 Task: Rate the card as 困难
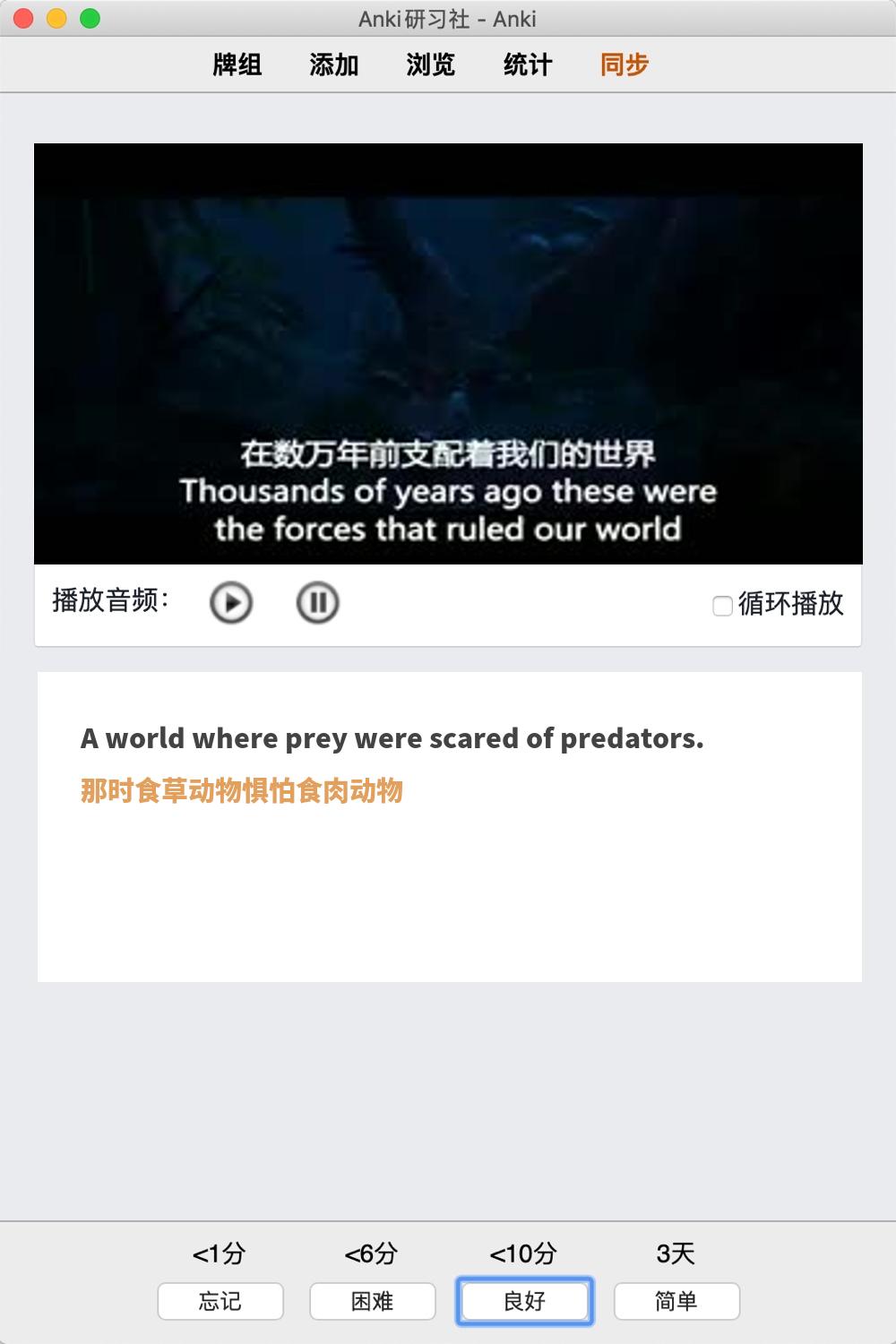coord(373,1301)
